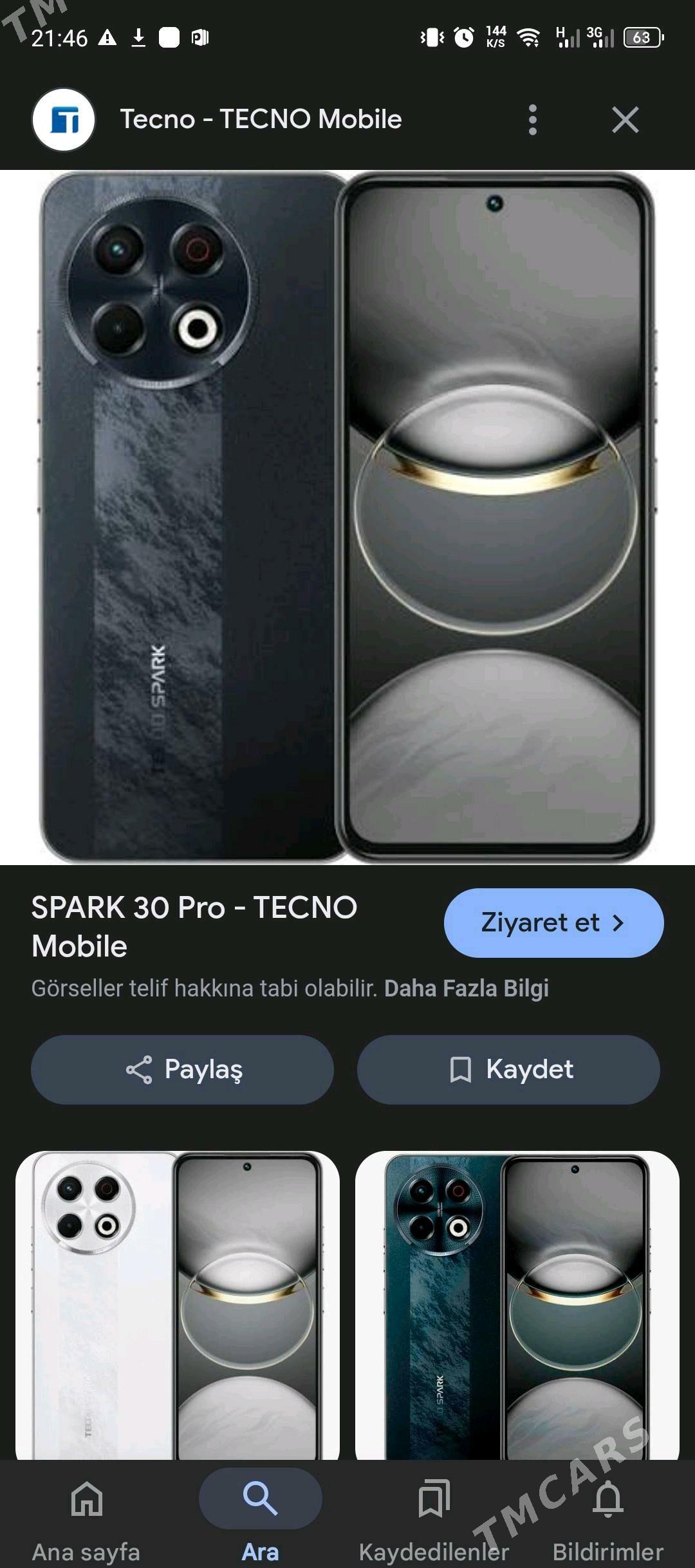
Task: Tap the alarm clock status icon
Action: click(x=465, y=39)
